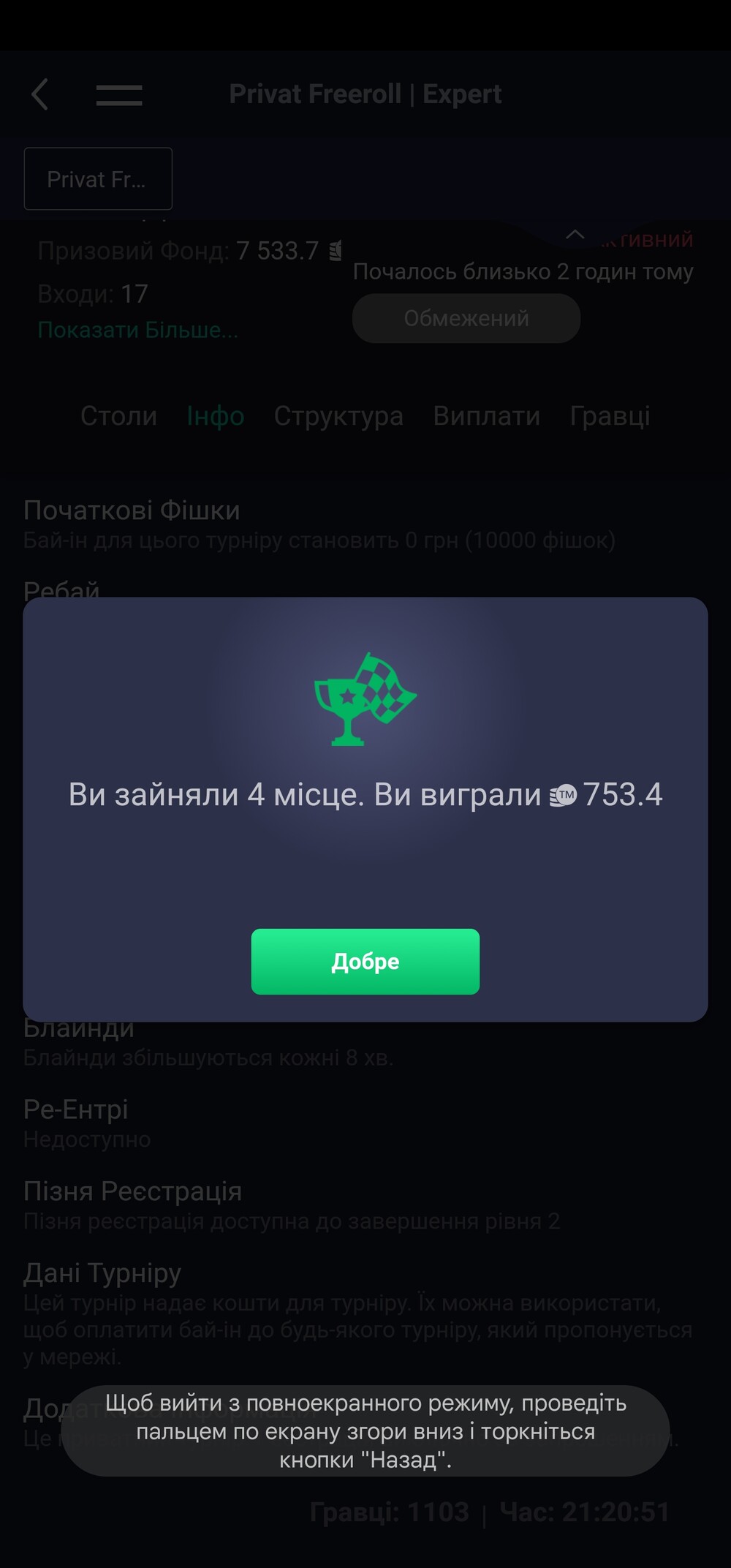Open the Інфо tab
The image size is (731, 1568).
pos(215,415)
